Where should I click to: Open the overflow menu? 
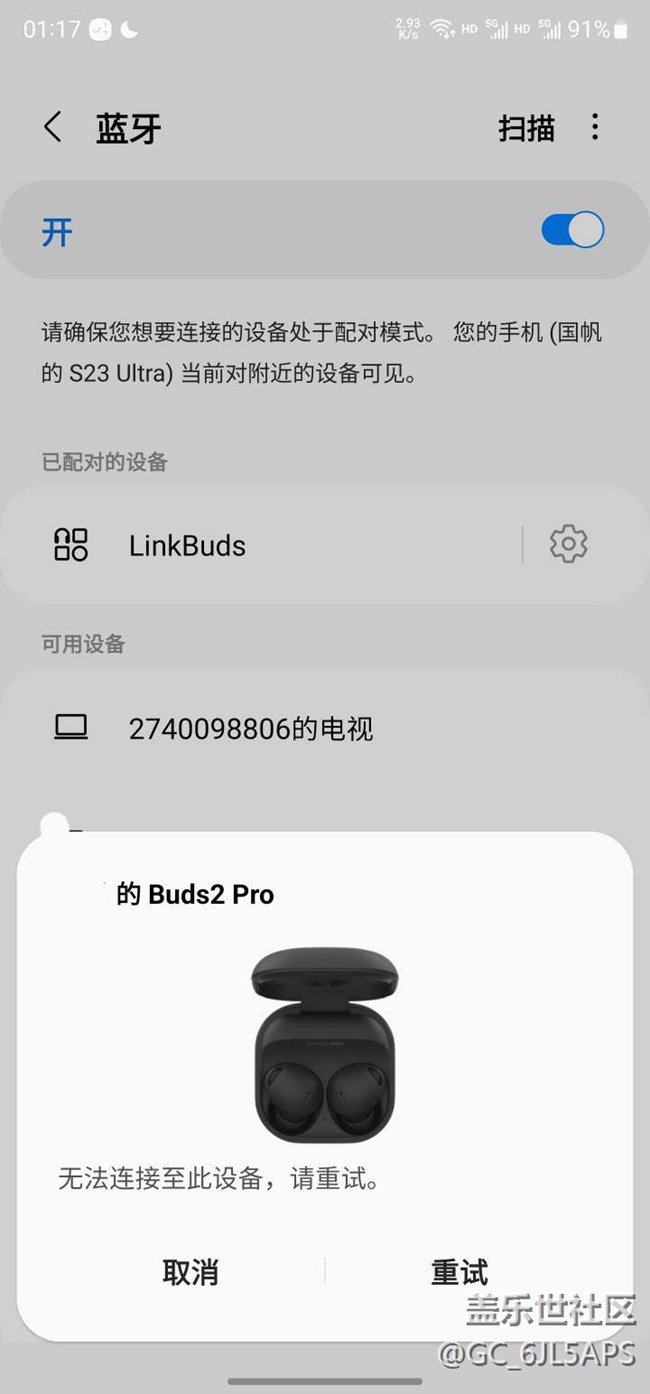[x=595, y=127]
